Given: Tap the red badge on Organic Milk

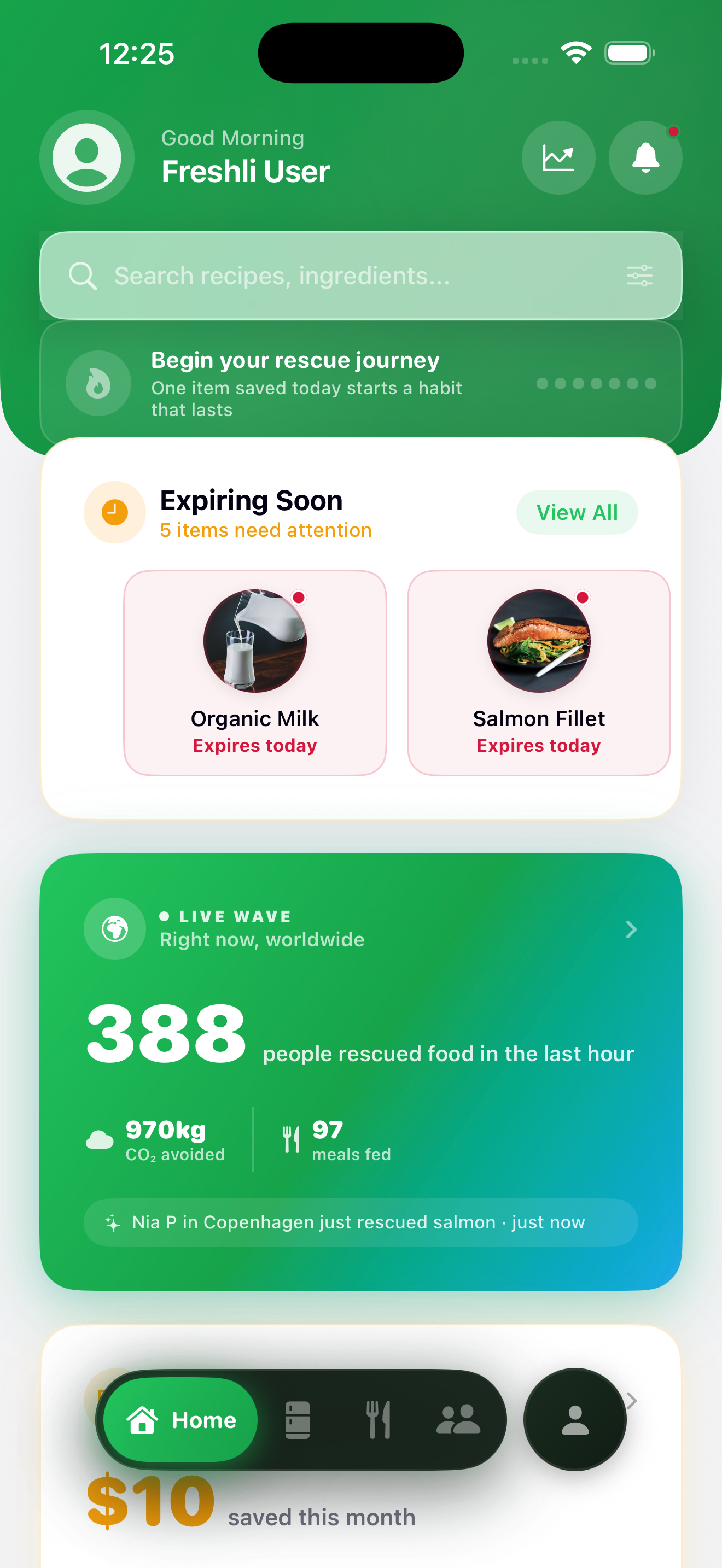Looking at the screenshot, I should (298, 598).
